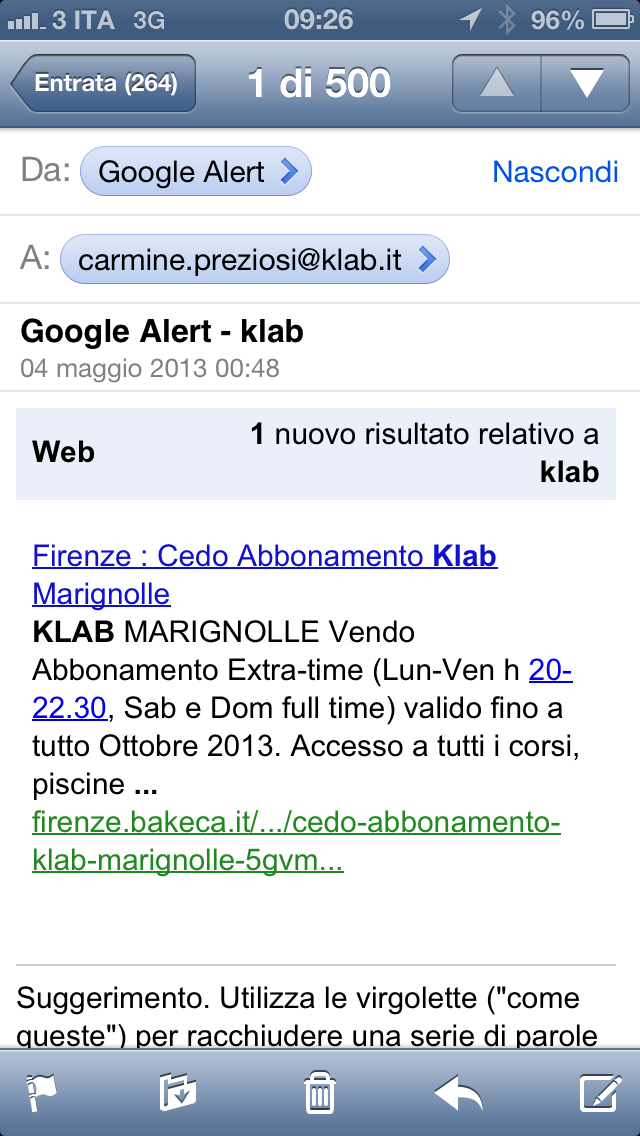Viewport: 640px width, 1136px height.
Task: Tap the 20-22.30 time link
Action: 302,689
